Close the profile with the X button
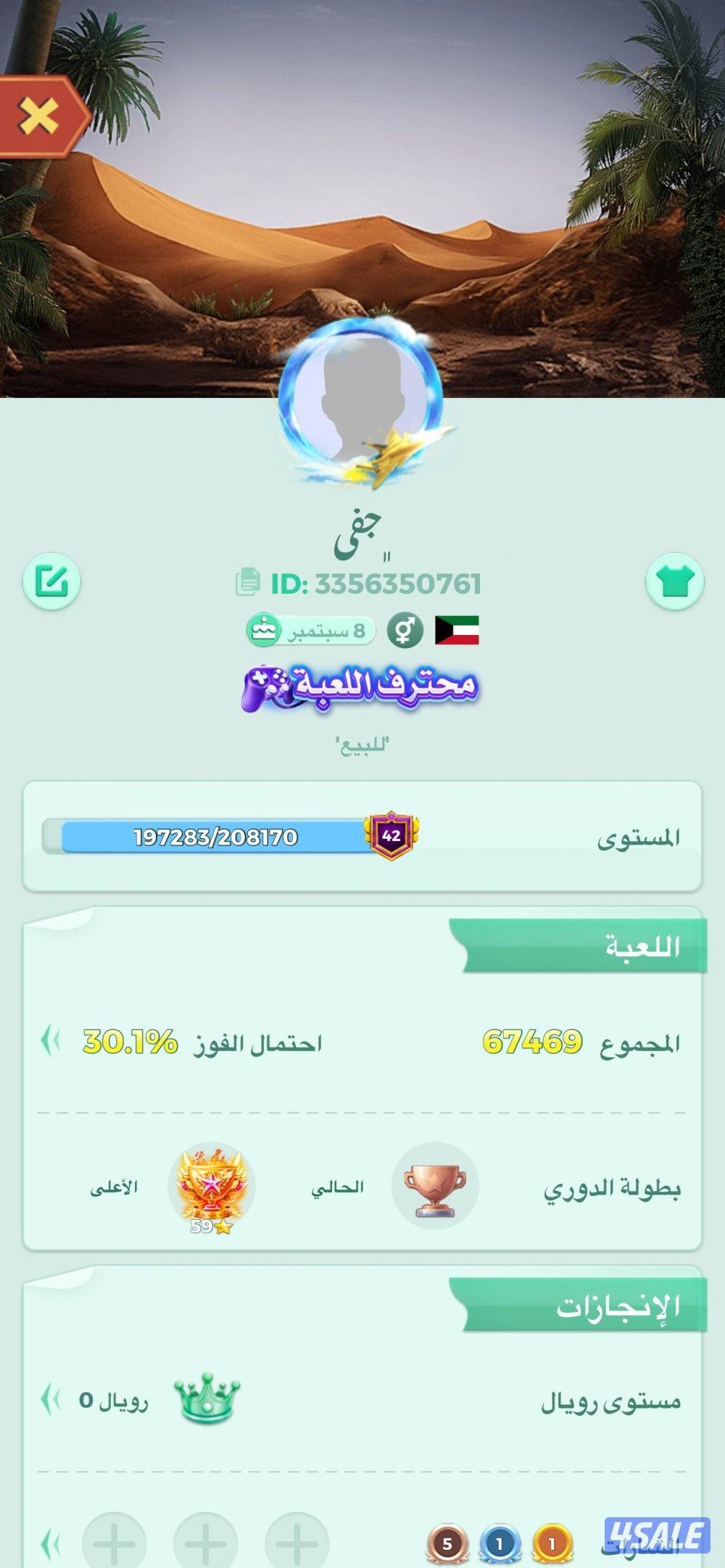The height and width of the screenshot is (1568, 725). (40, 115)
